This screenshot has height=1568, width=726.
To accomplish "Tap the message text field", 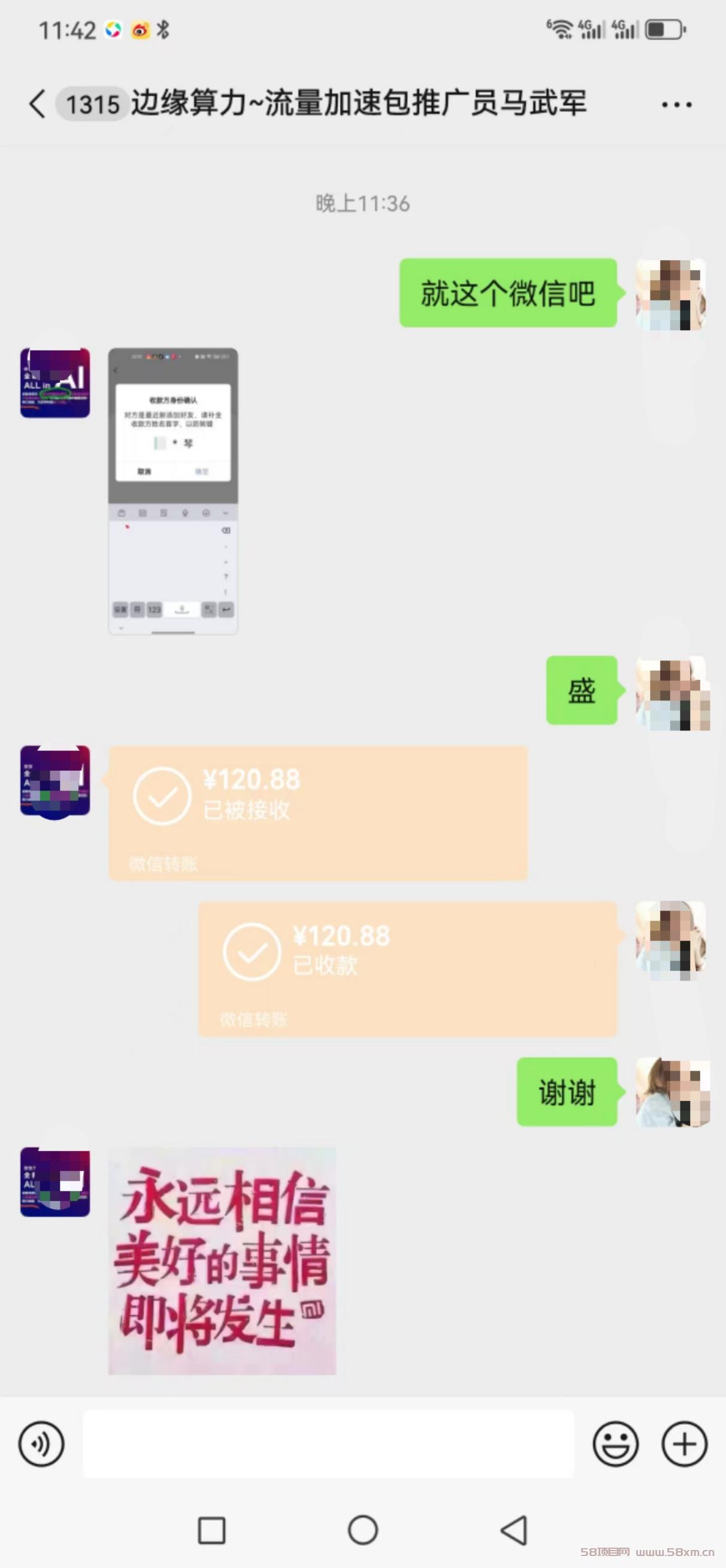I will (329, 1444).
